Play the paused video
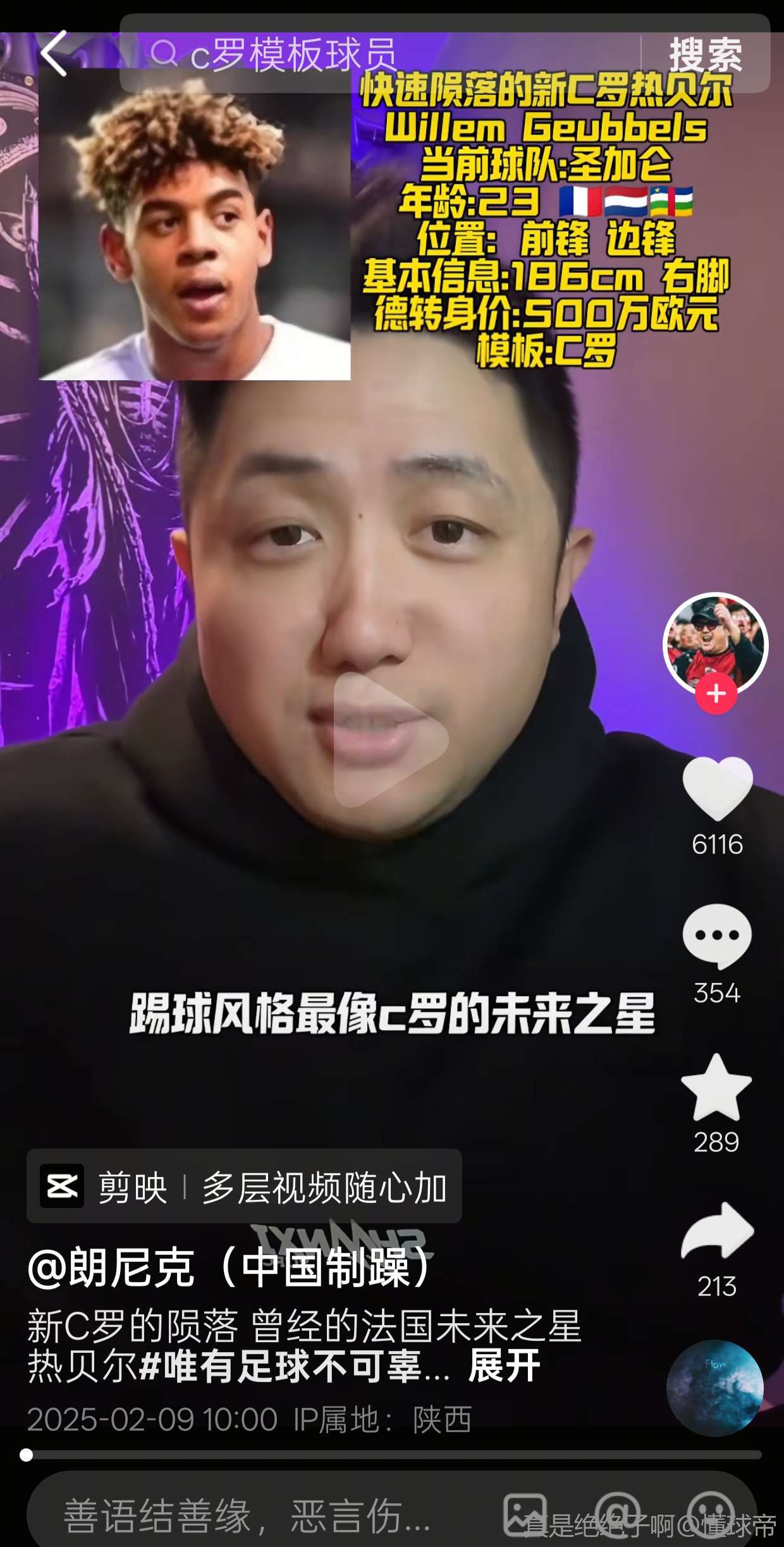The width and height of the screenshot is (784, 1547). click(391, 740)
